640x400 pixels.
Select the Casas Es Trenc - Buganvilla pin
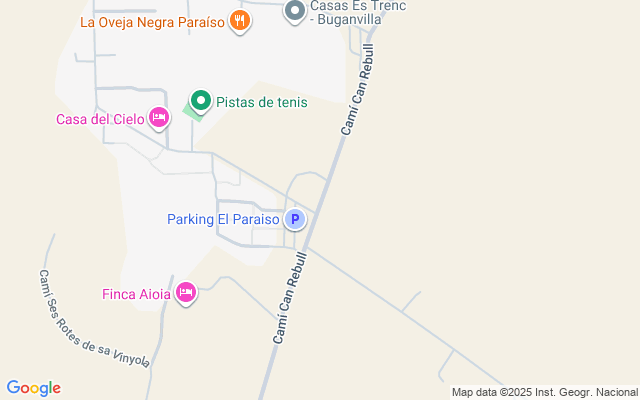[294, 11]
